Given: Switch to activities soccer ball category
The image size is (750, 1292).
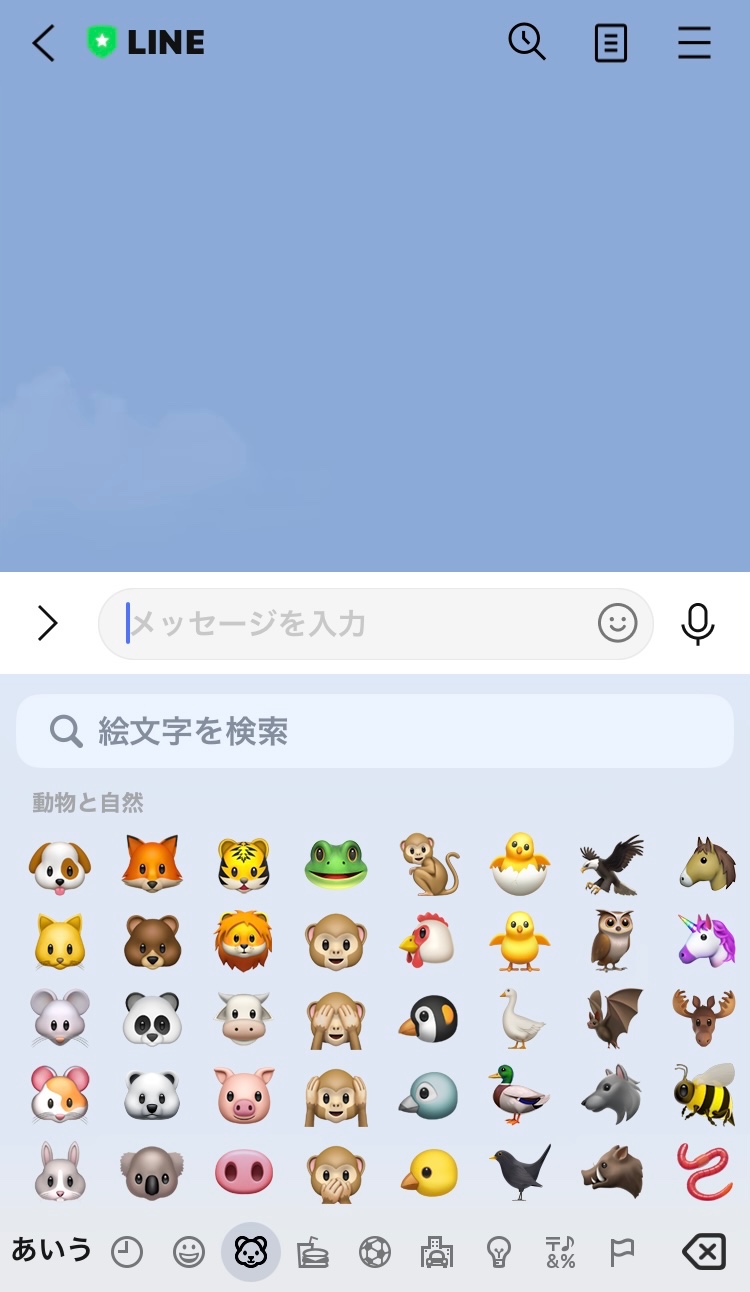Looking at the screenshot, I should coord(375,1251).
